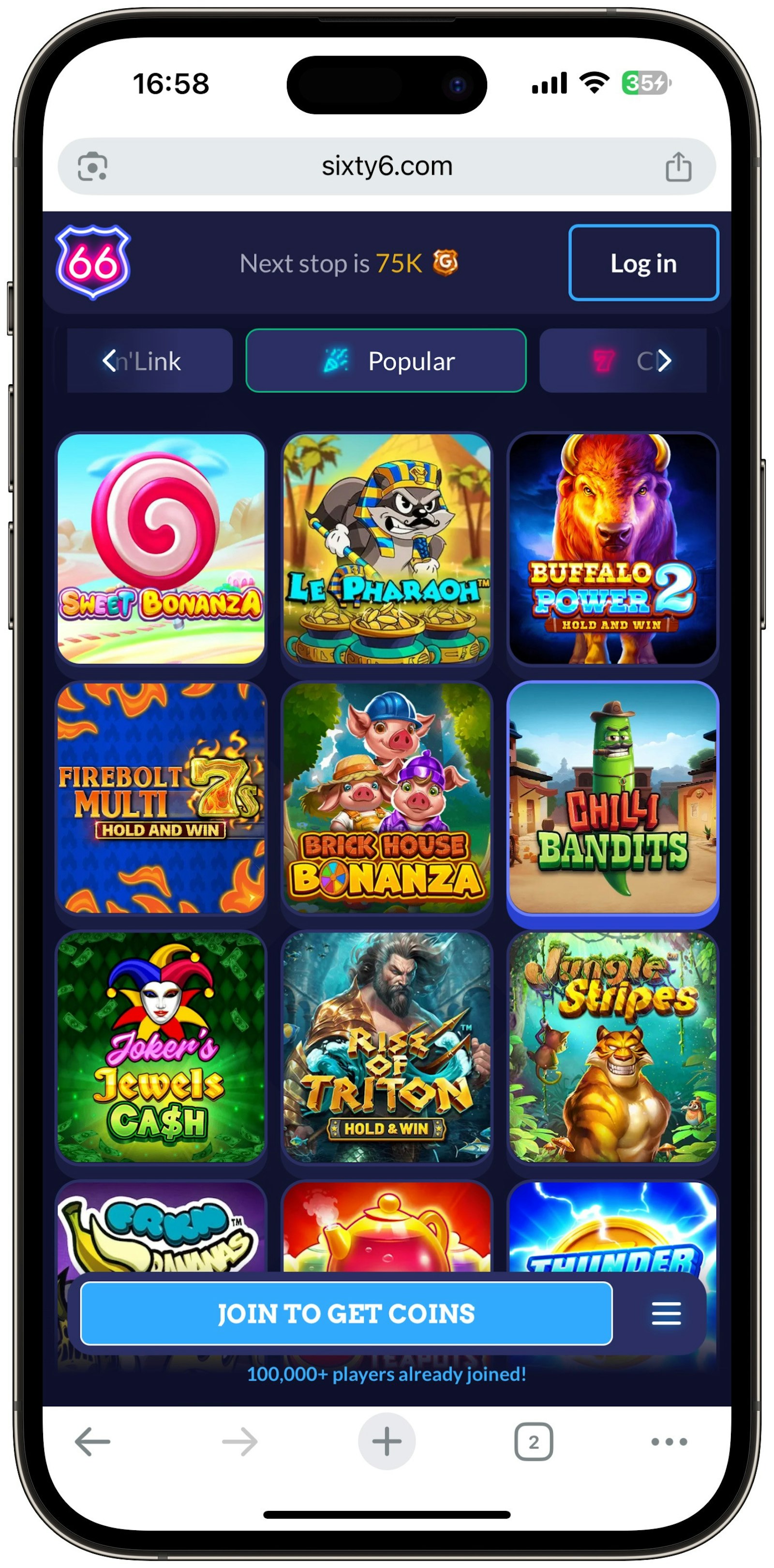Open the Jungle Stripes game
This screenshot has width=774, height=1568.
point(612,1047)
